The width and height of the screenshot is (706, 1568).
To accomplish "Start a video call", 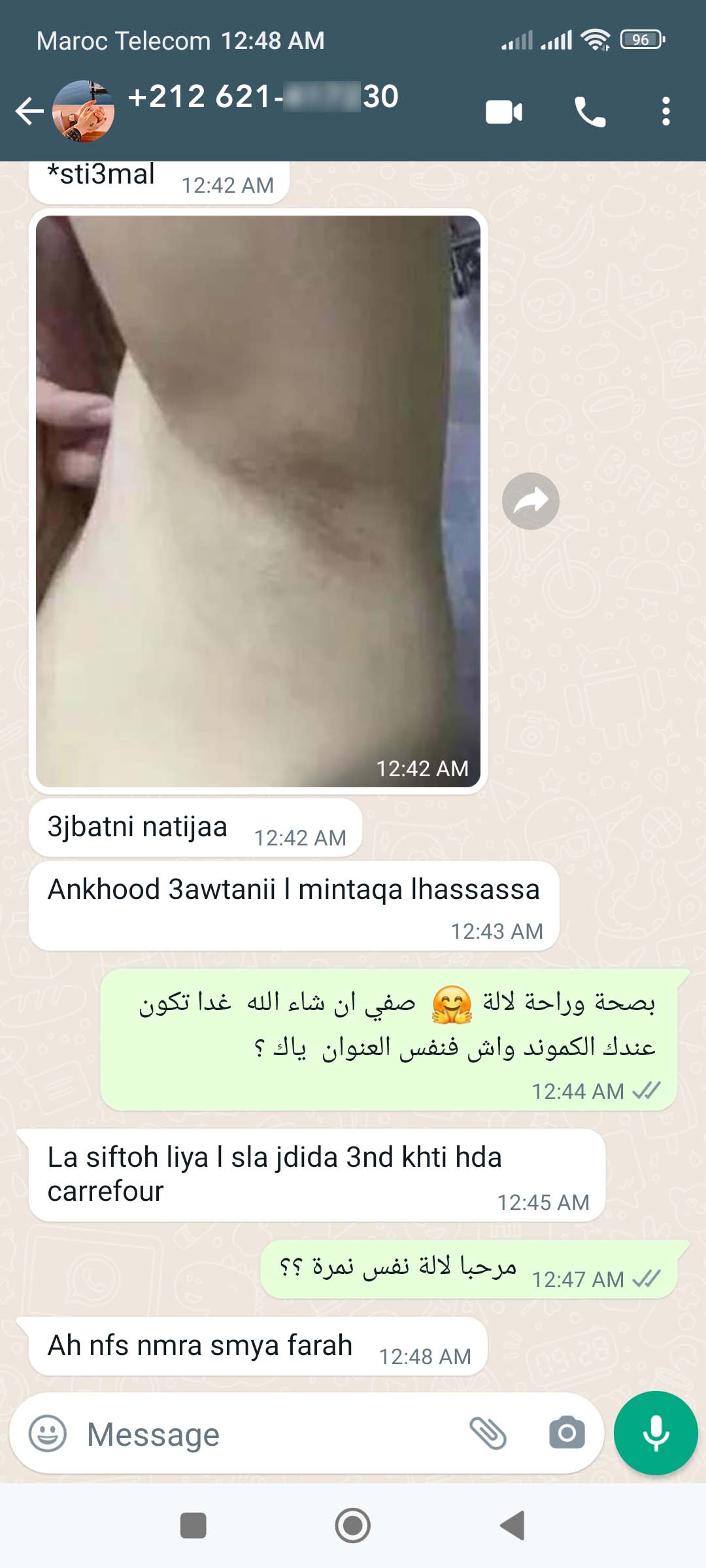I will (x=504, y=112).
